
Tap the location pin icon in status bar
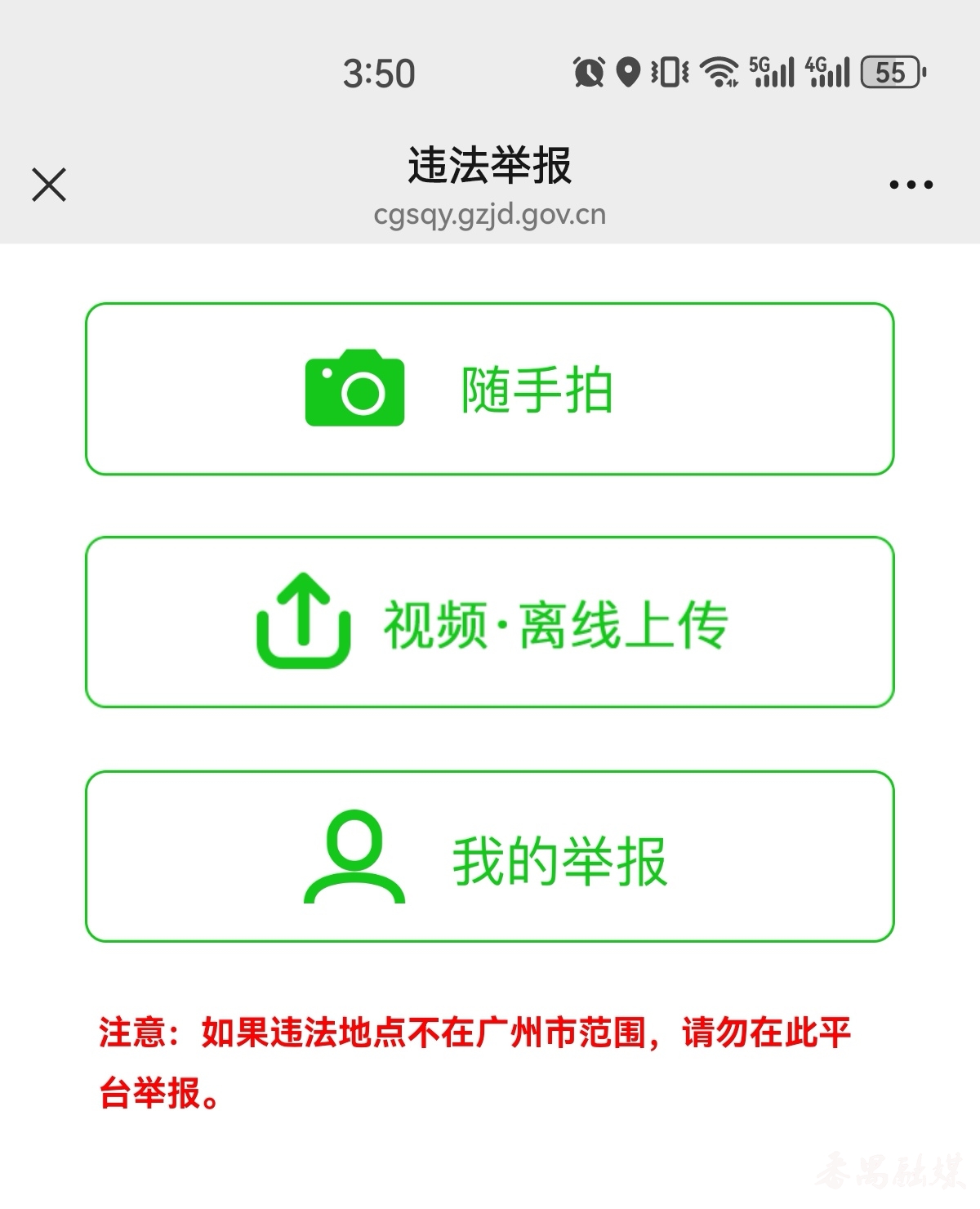point(627,74)
